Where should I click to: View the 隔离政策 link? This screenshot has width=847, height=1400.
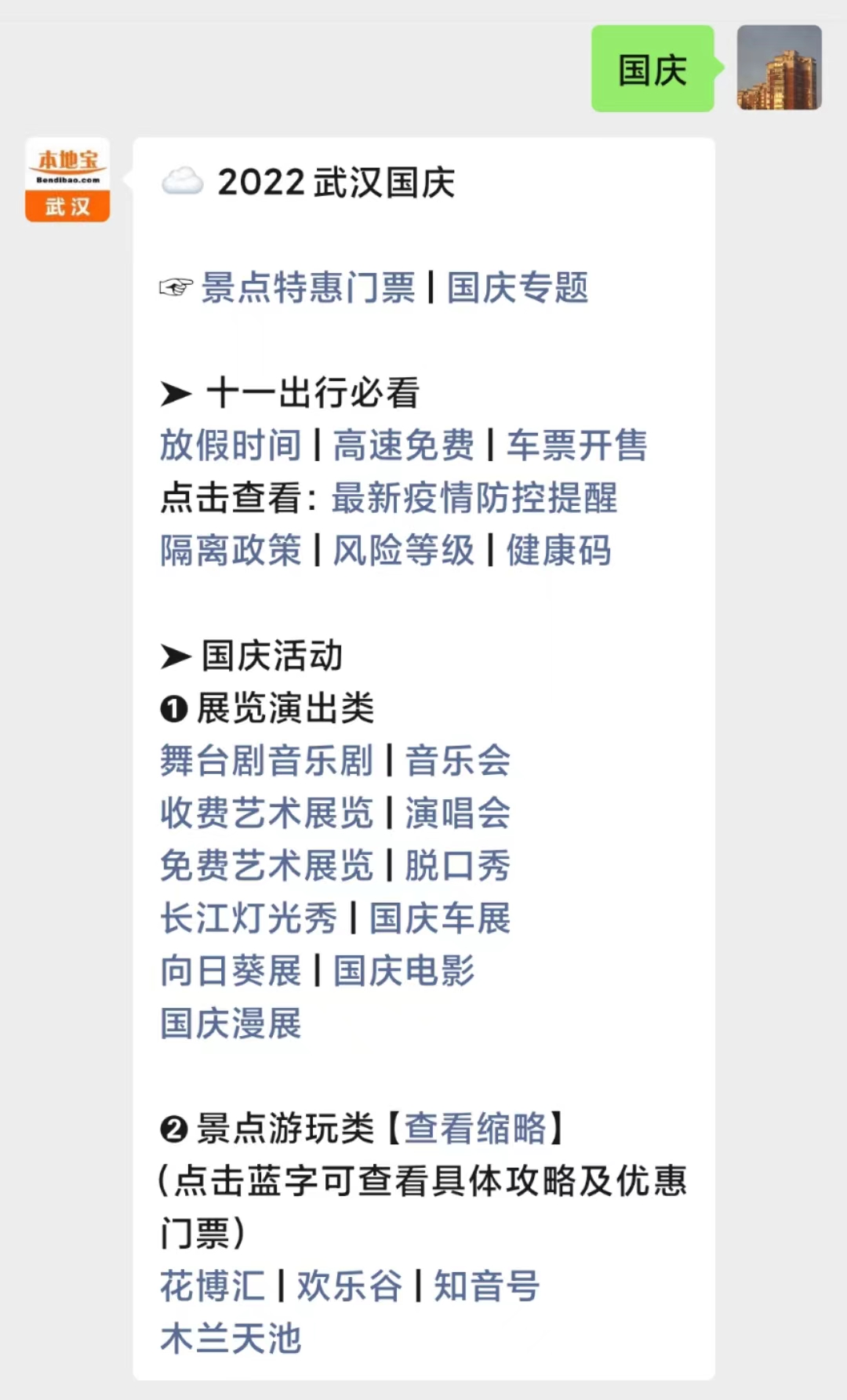(231, 551)
